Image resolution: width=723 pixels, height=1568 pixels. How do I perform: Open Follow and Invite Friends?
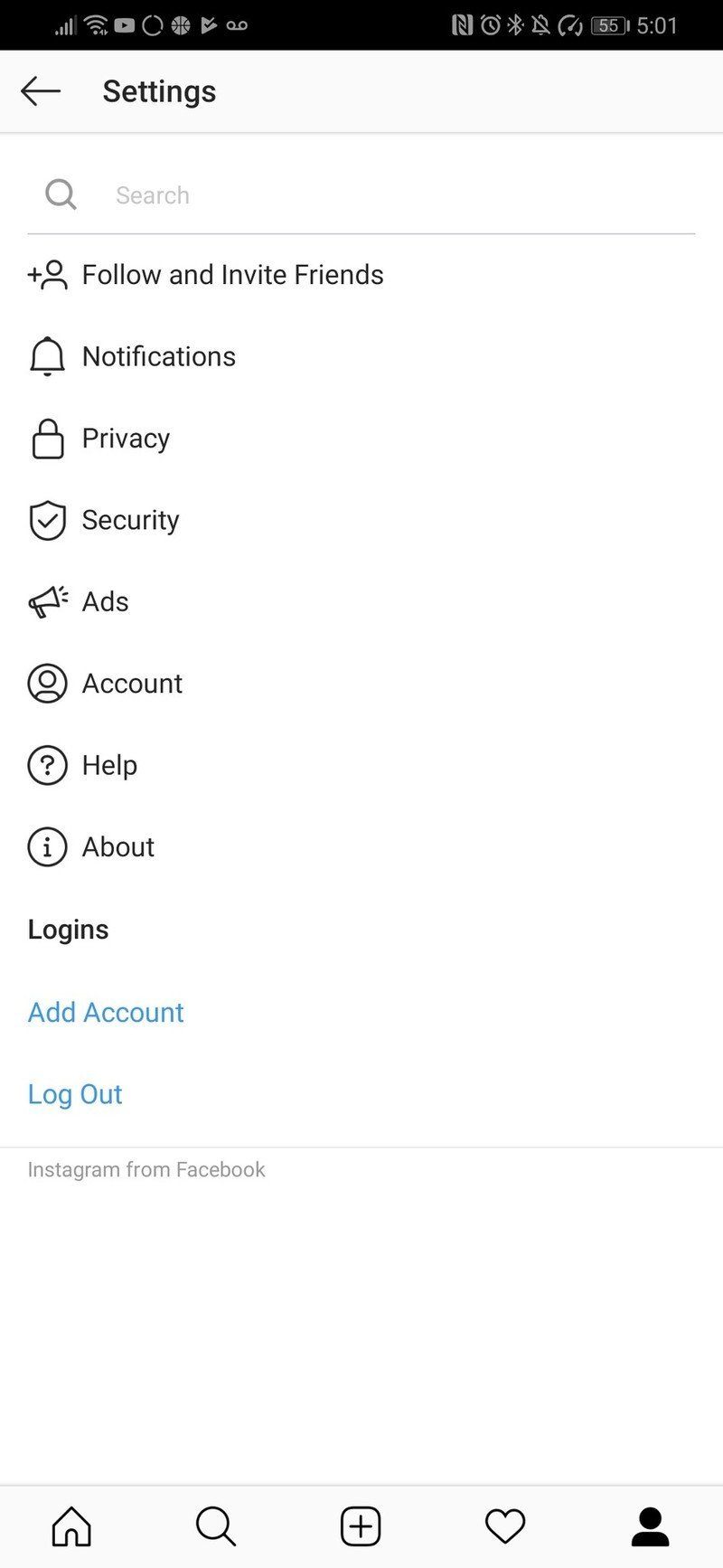pyautogui.click(x=232, y=275)
